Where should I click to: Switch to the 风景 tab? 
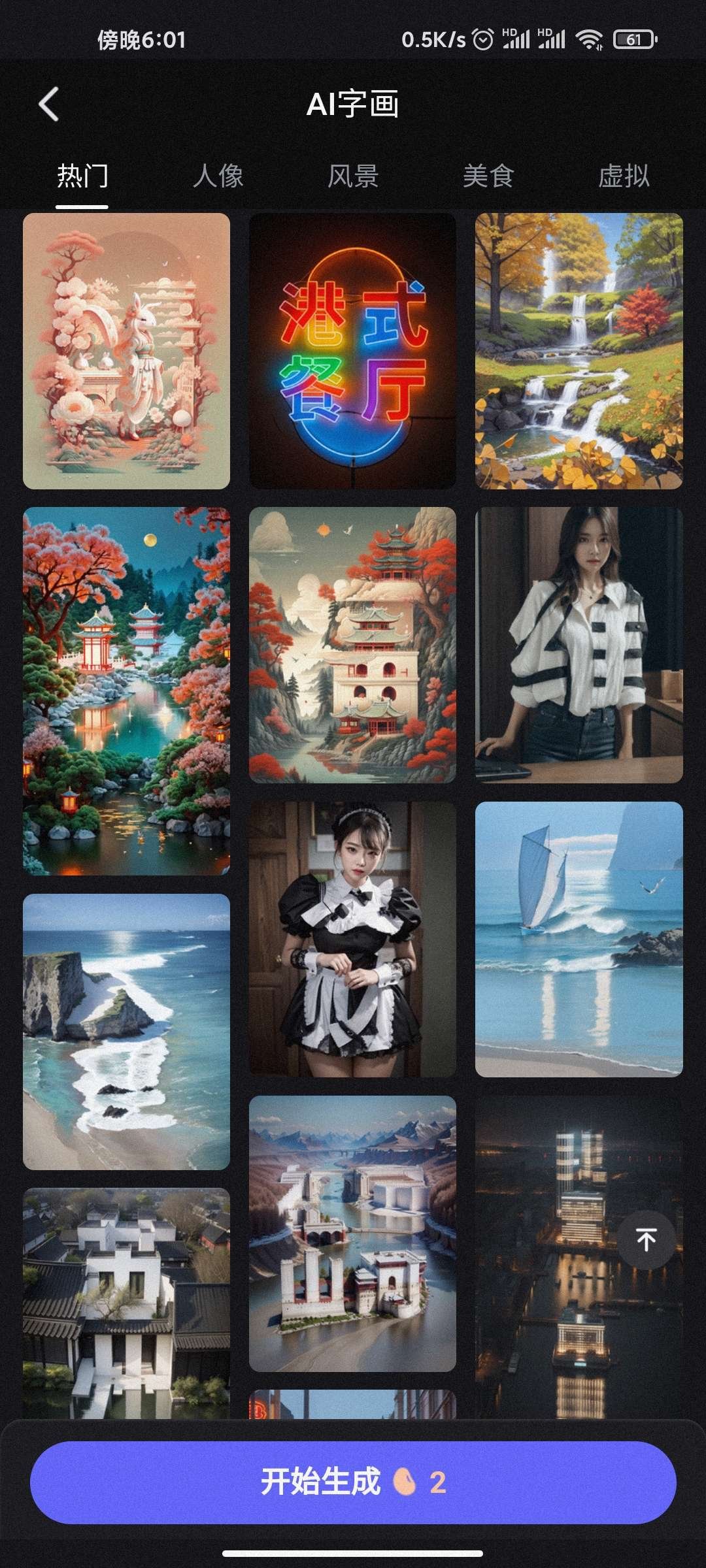pyautogui.click(x=353, y=176)
